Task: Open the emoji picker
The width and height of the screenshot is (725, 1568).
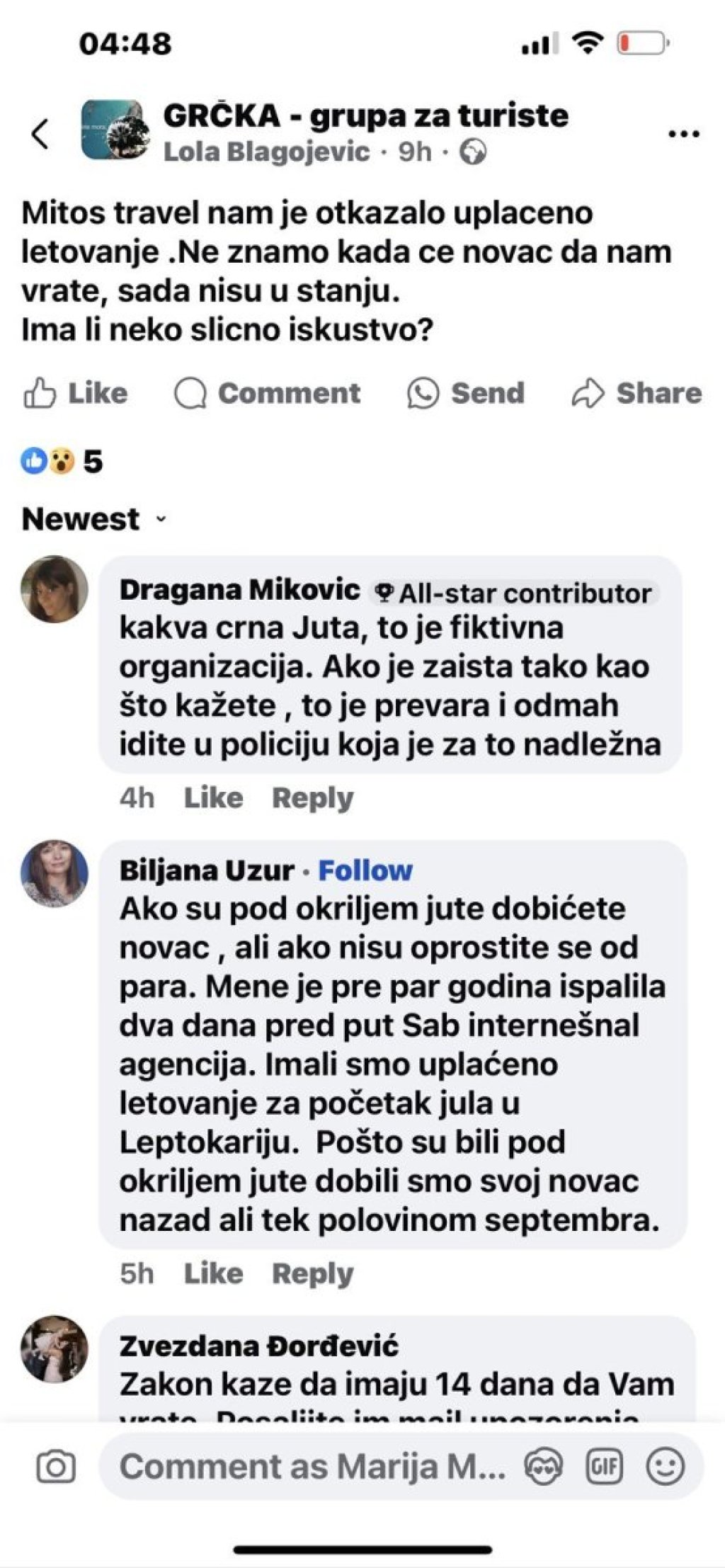Action: pyautogui.click(x=665, y=1466)
